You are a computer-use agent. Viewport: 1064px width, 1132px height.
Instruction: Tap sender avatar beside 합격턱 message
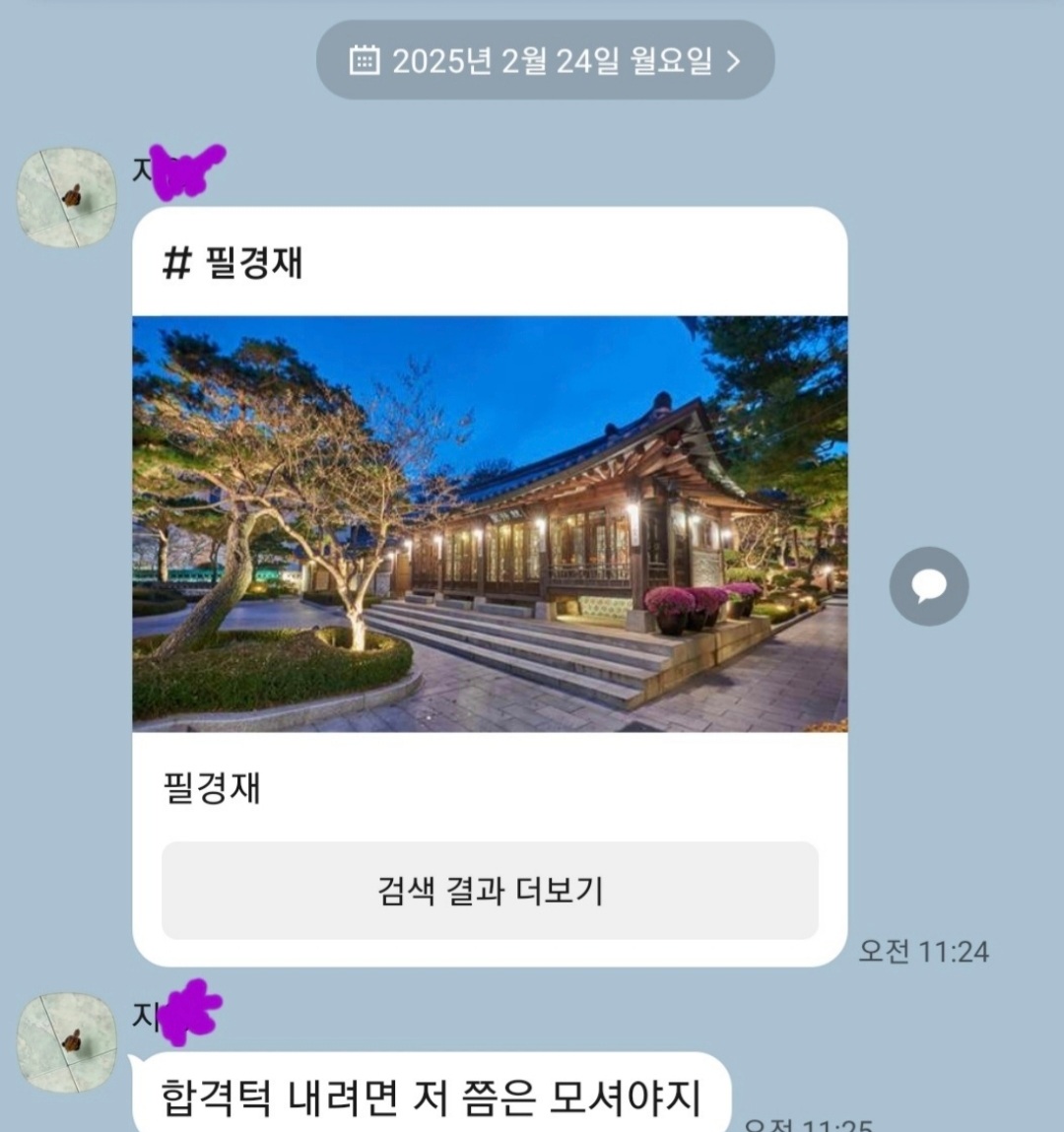coord(67,1041)
